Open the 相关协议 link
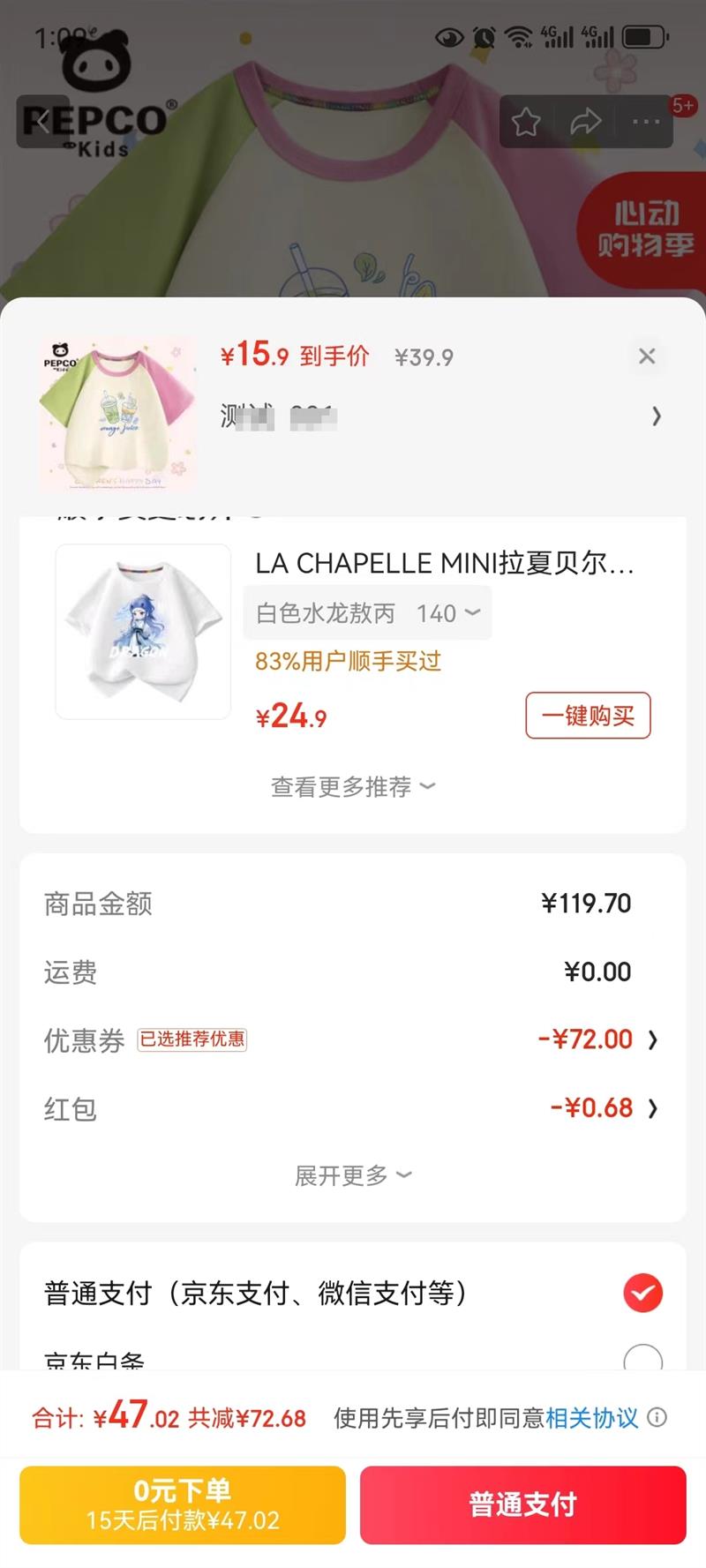The height and width of the screenshot is (1568, 706). tap(591, 1418)
